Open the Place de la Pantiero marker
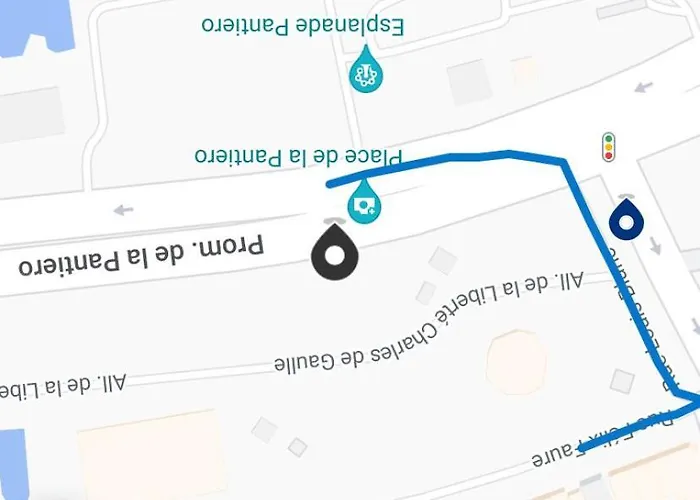Viewport: 700px width, 500px height. pos(364,205)
